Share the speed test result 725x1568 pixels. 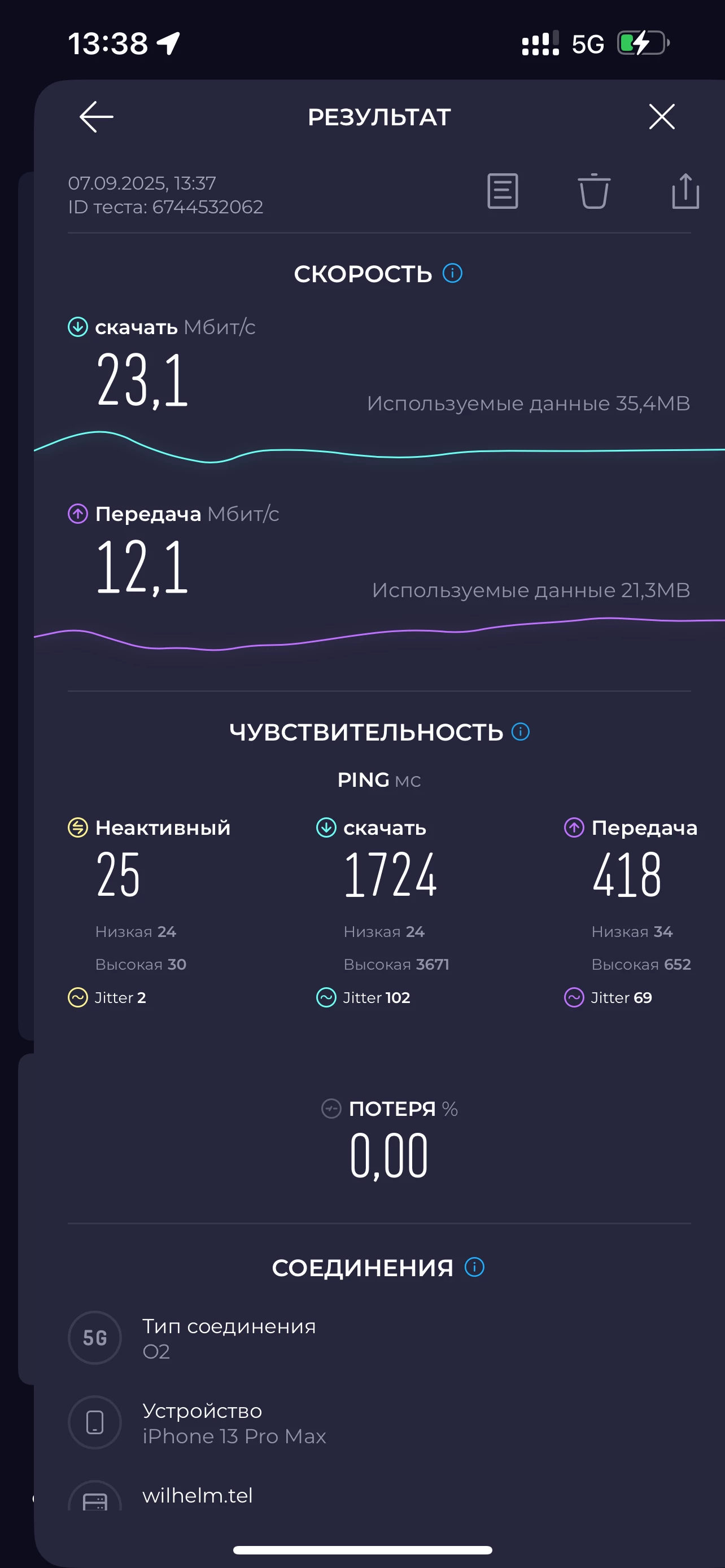tap(685, 191)
